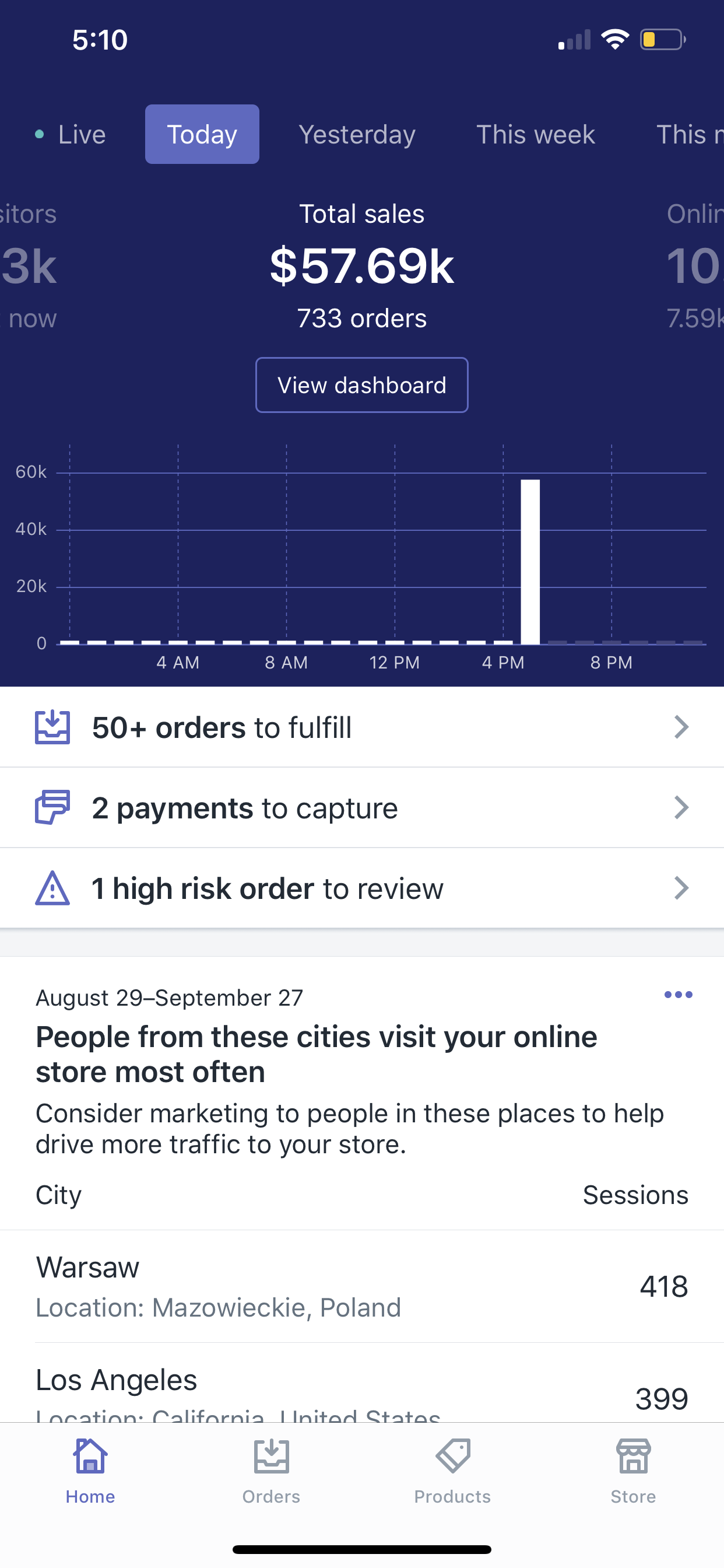Select the Today time range

click(202, 135)
